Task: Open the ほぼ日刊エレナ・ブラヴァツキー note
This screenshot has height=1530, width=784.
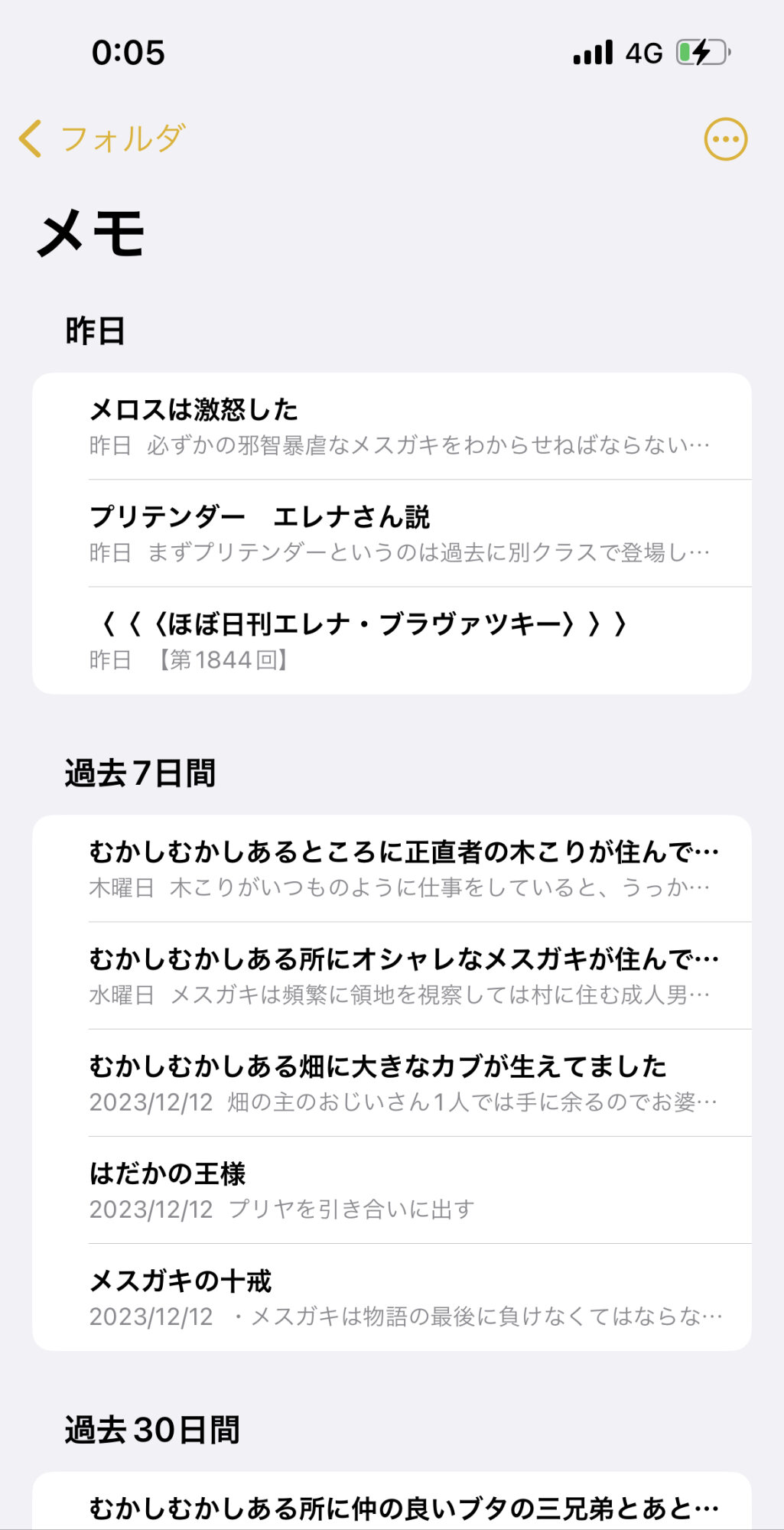Action: [392, 640]
